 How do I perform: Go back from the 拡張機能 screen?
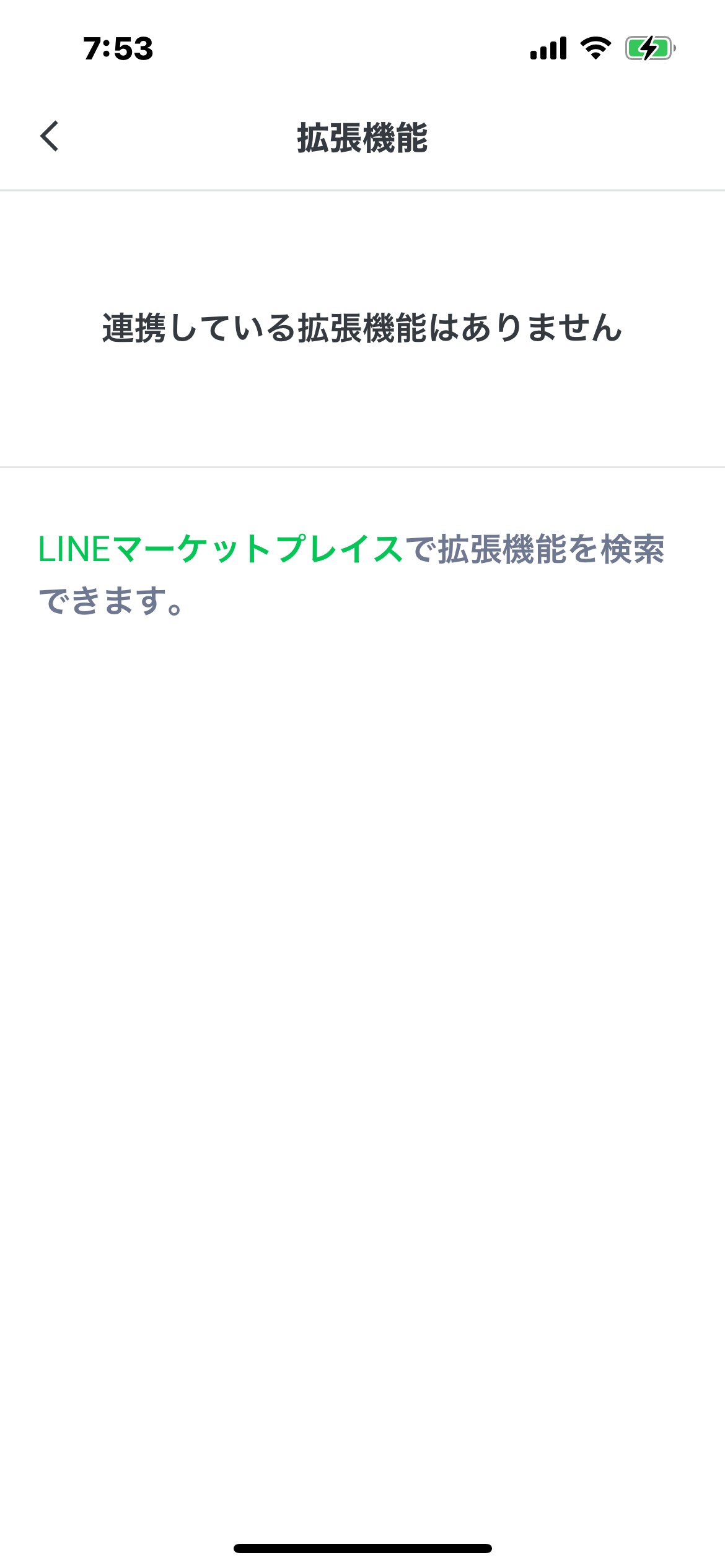coord(50,136)
